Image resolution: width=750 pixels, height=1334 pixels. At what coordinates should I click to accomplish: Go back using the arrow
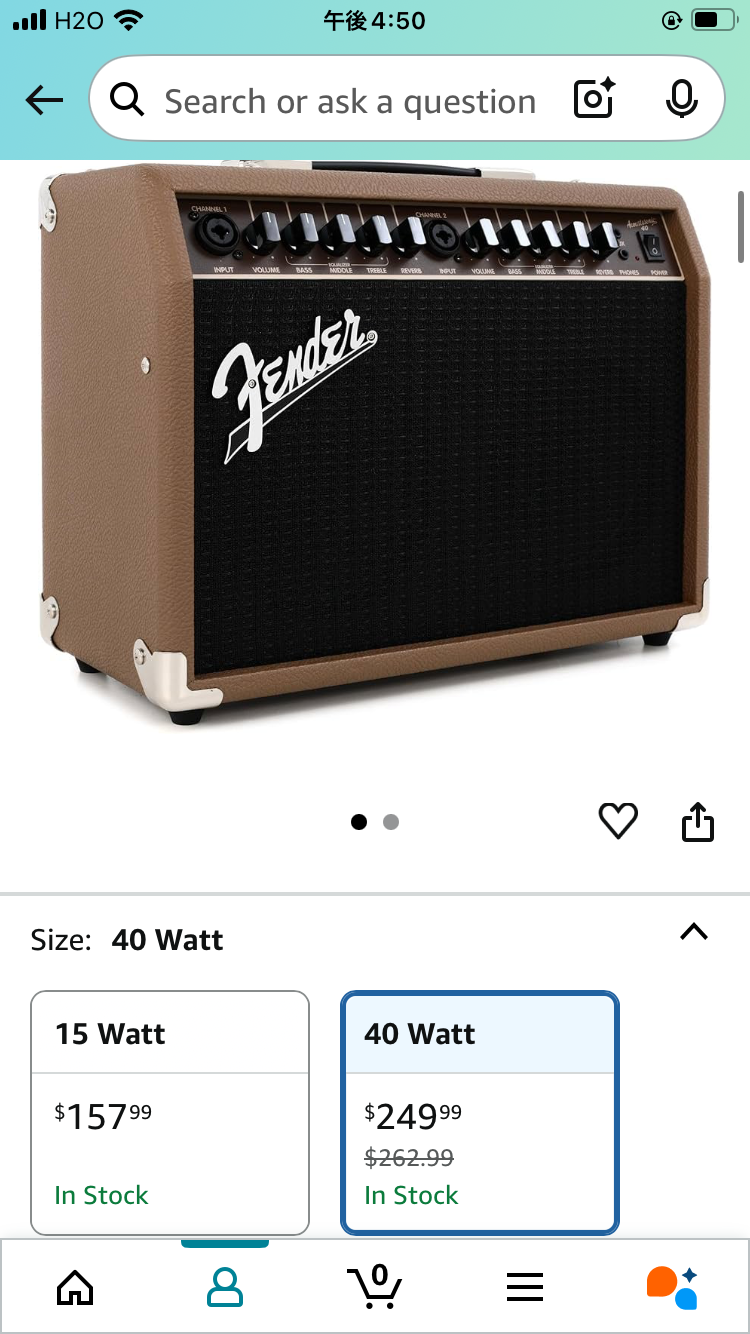pos(44,100)
